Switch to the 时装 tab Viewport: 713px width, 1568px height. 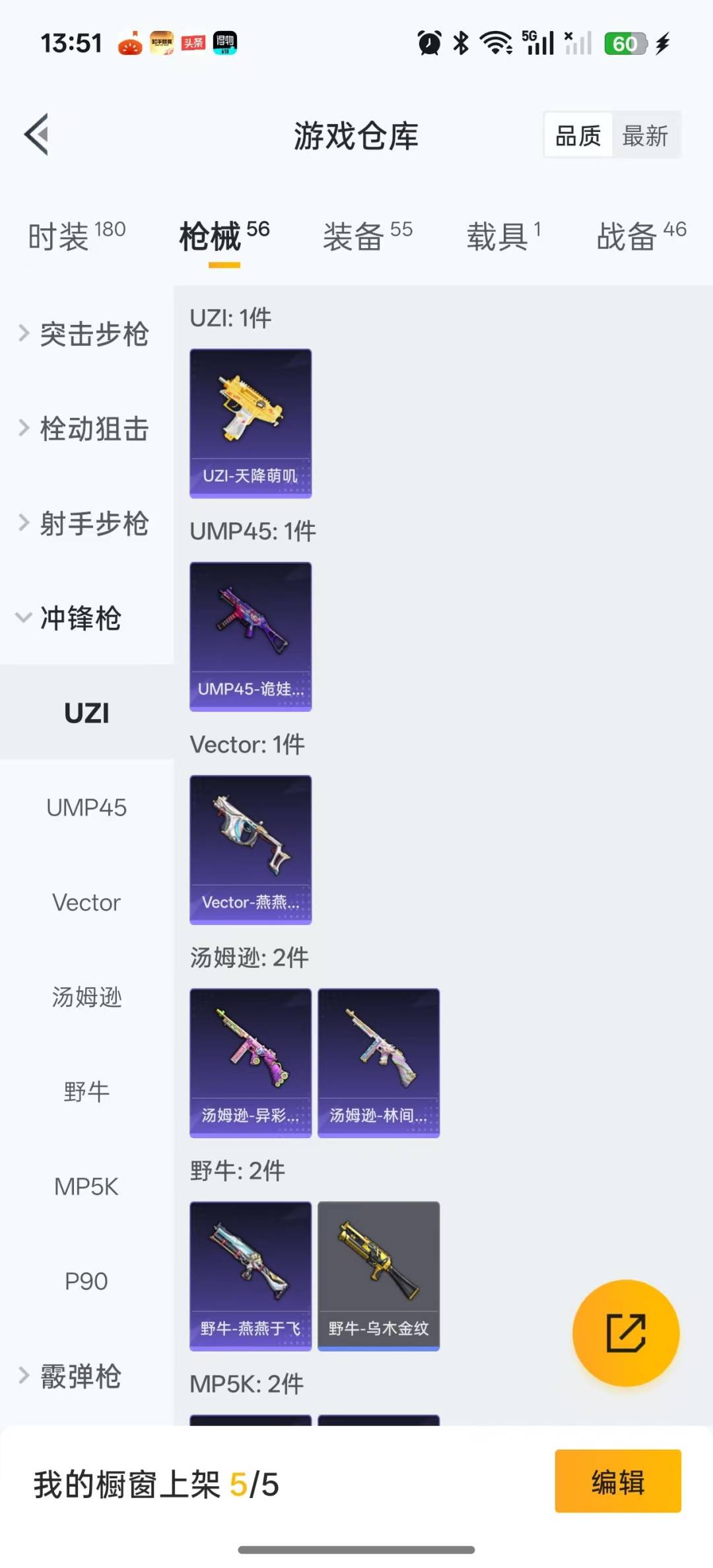tap(76, 236)
